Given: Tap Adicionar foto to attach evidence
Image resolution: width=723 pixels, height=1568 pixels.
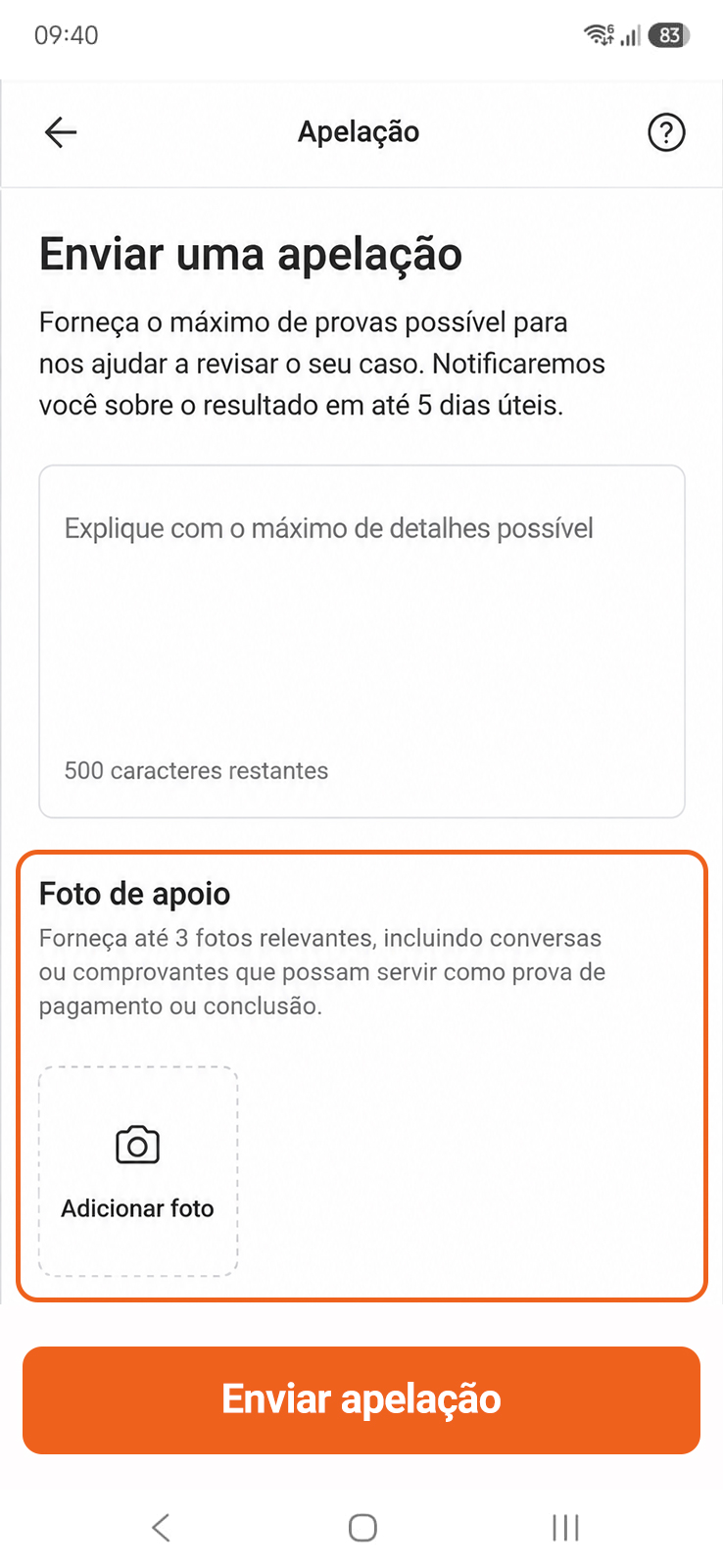Looking at the screenshot, I should (138, 1171).
